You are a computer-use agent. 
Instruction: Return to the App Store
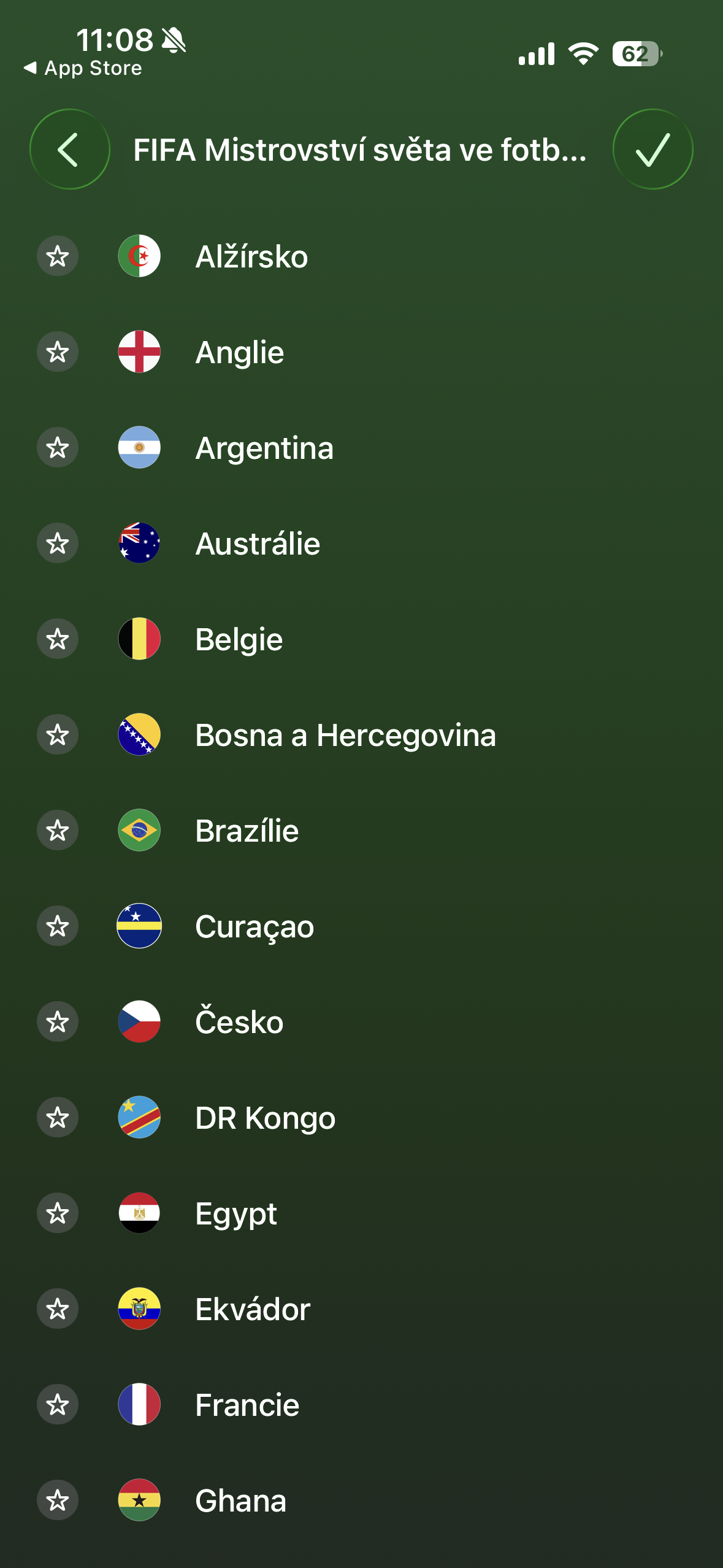tap(83, 68)
